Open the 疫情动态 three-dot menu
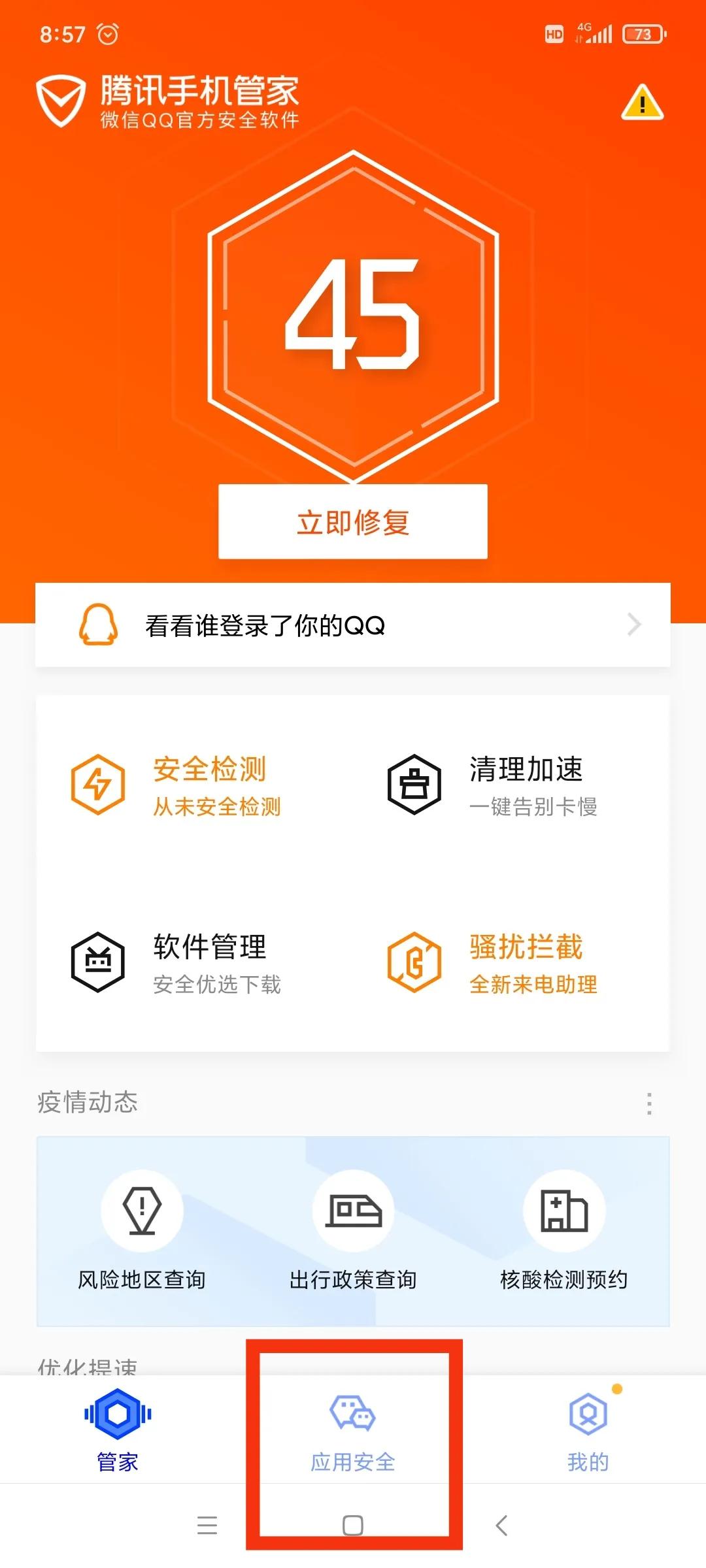The height and width of the screenshot is (1568, 706). 648,1103
